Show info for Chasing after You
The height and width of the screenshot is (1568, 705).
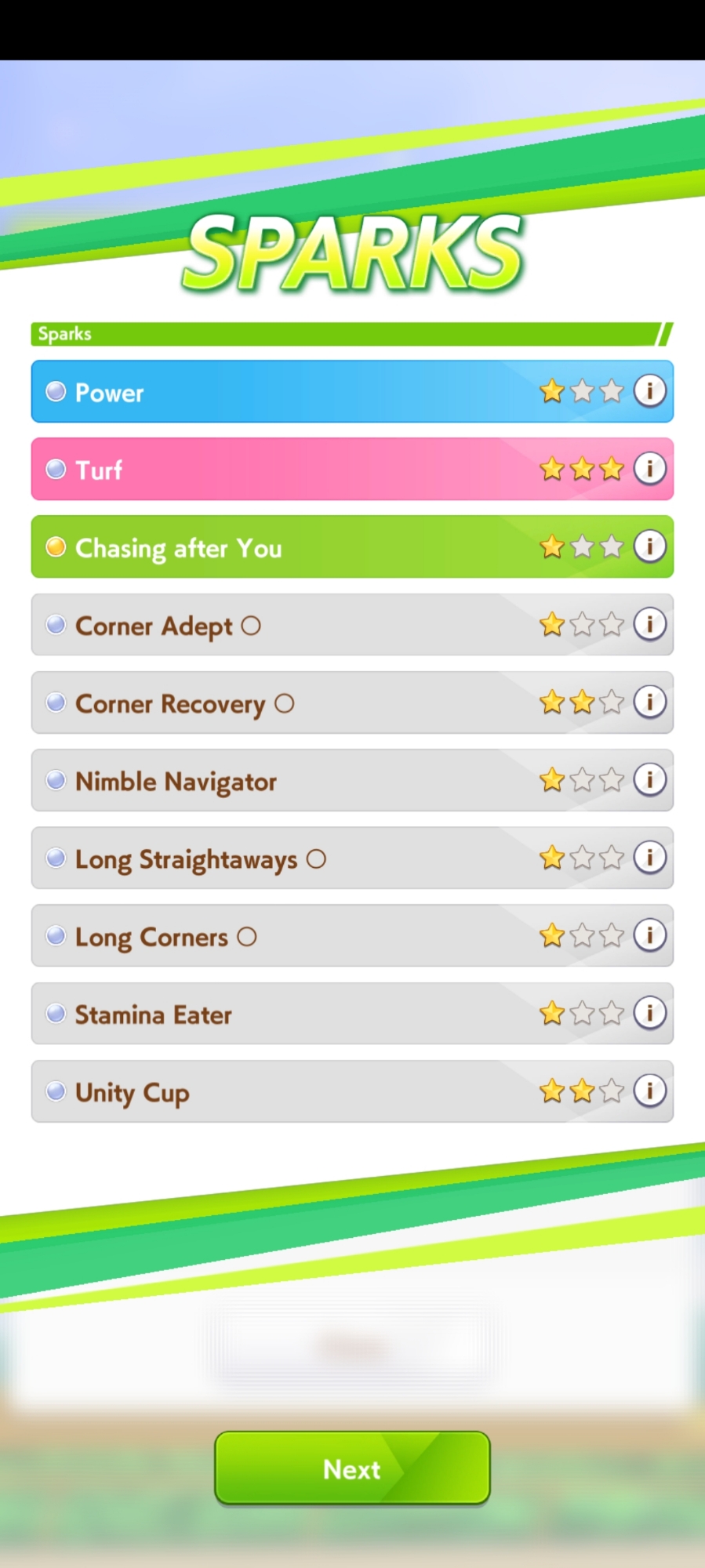pos(649,546)
